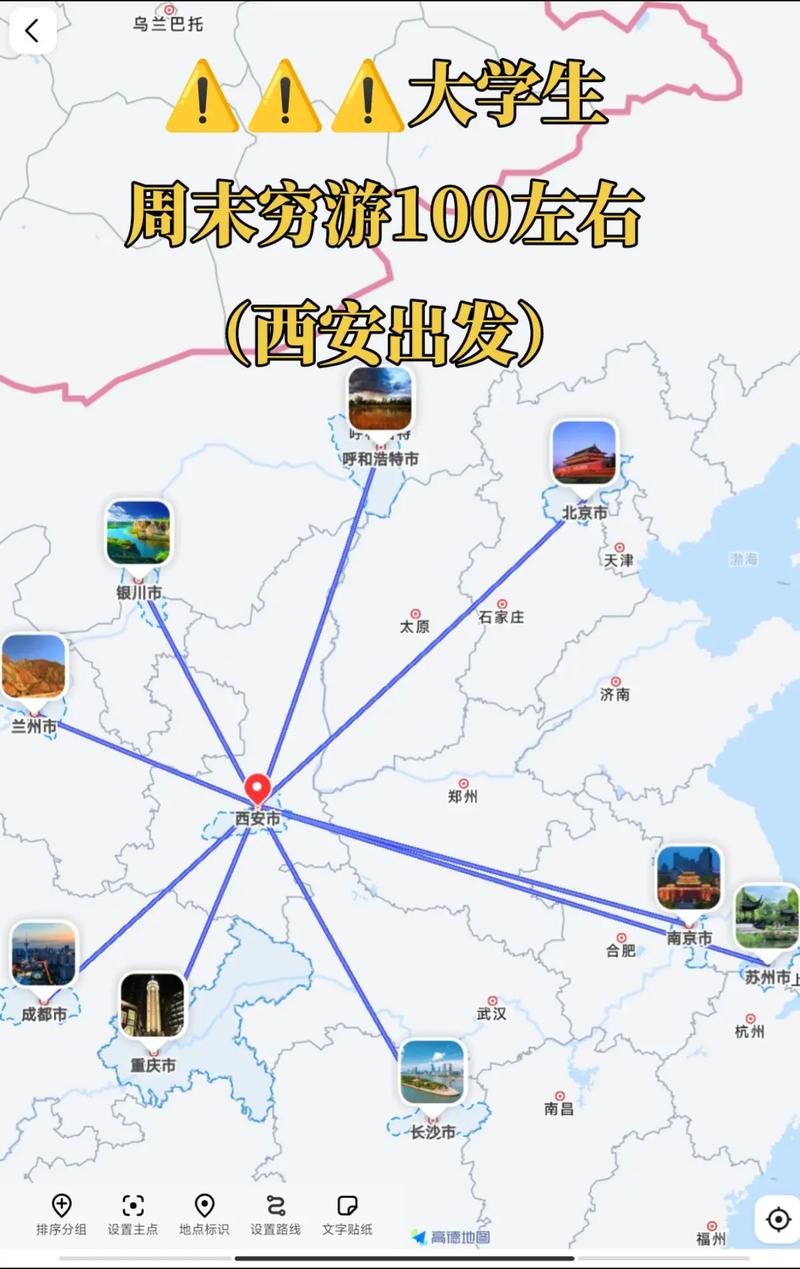Viewport: 800px width, 1269px height.
Task: Tap the 苏州市 photo marker
Action: coord(766,916)
